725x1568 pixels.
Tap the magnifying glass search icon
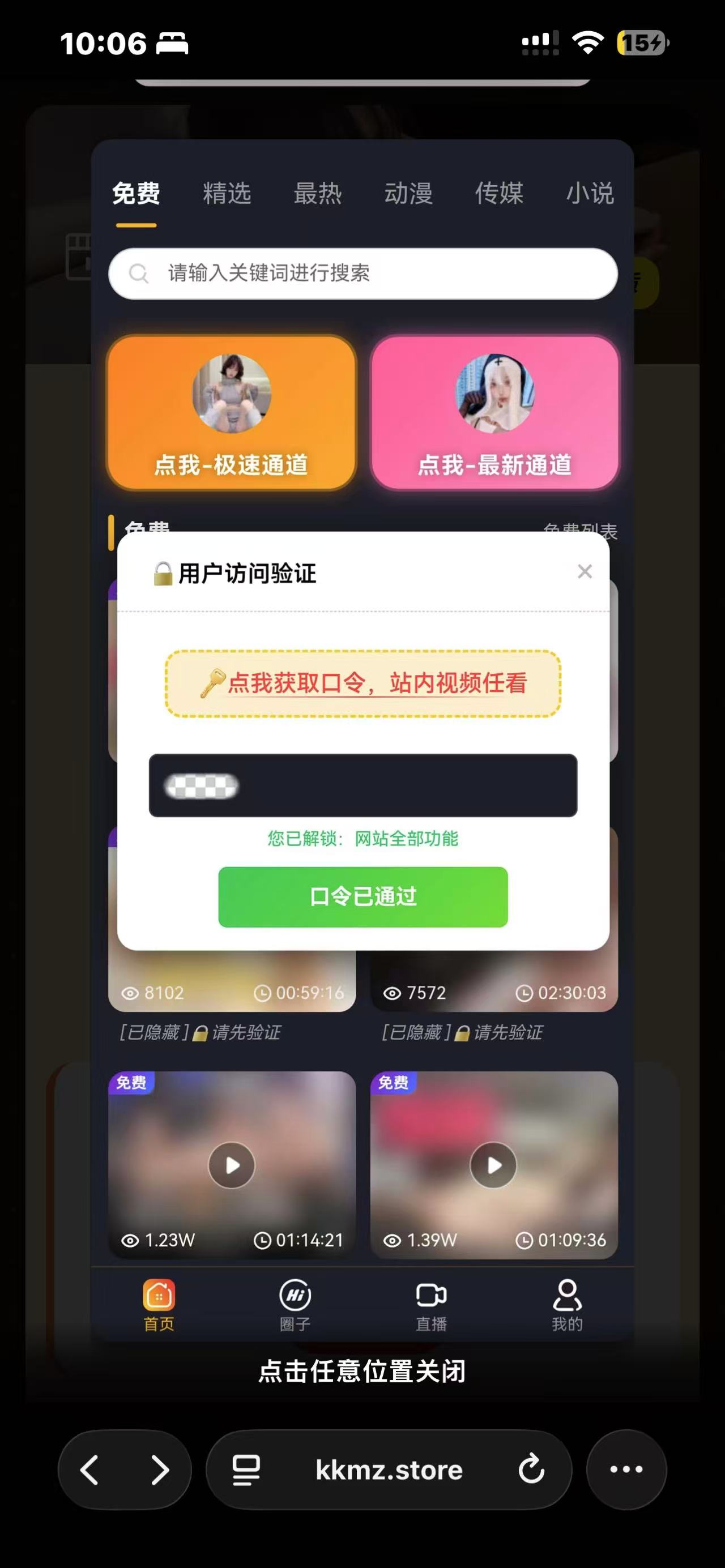click(x=139, y=274)
